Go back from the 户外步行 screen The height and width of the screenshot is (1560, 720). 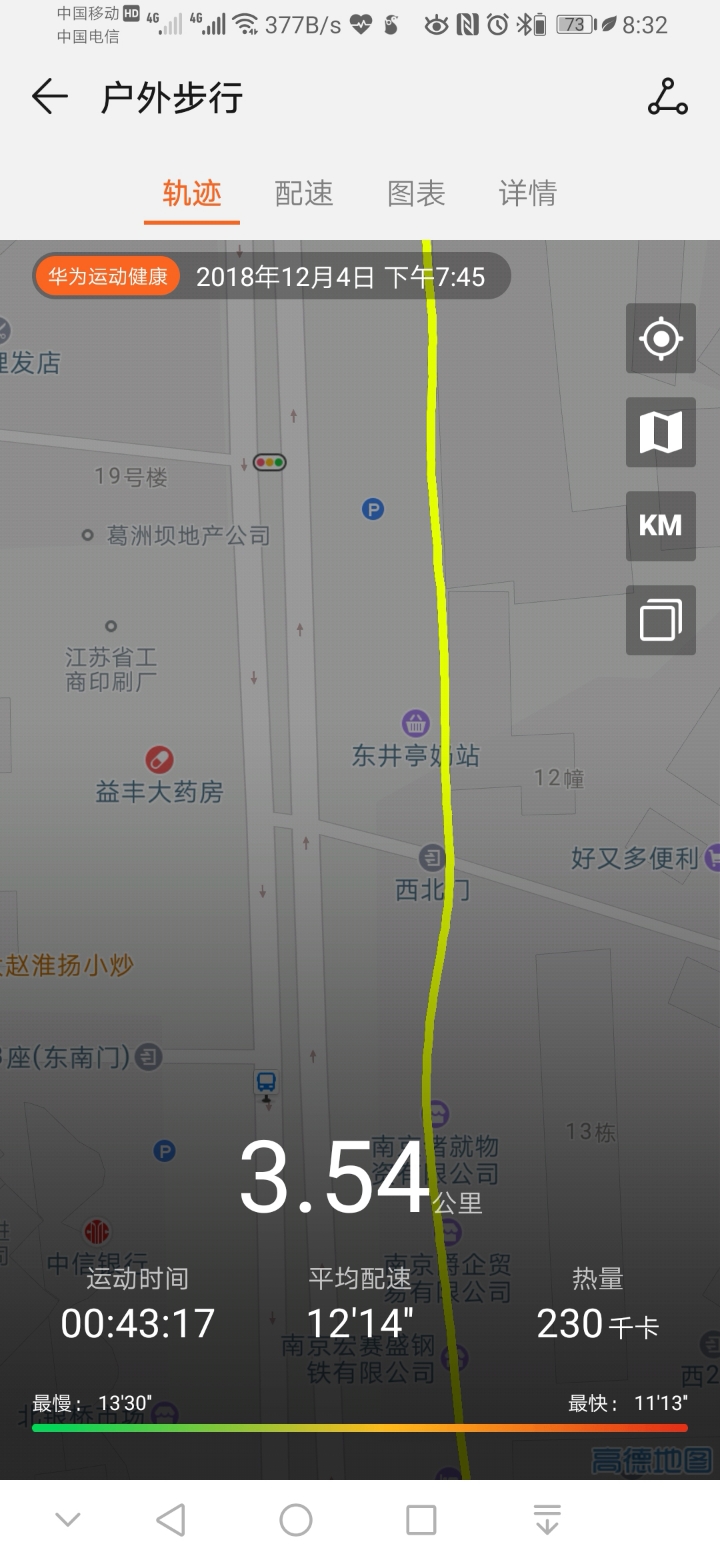[x=49, y=97]
